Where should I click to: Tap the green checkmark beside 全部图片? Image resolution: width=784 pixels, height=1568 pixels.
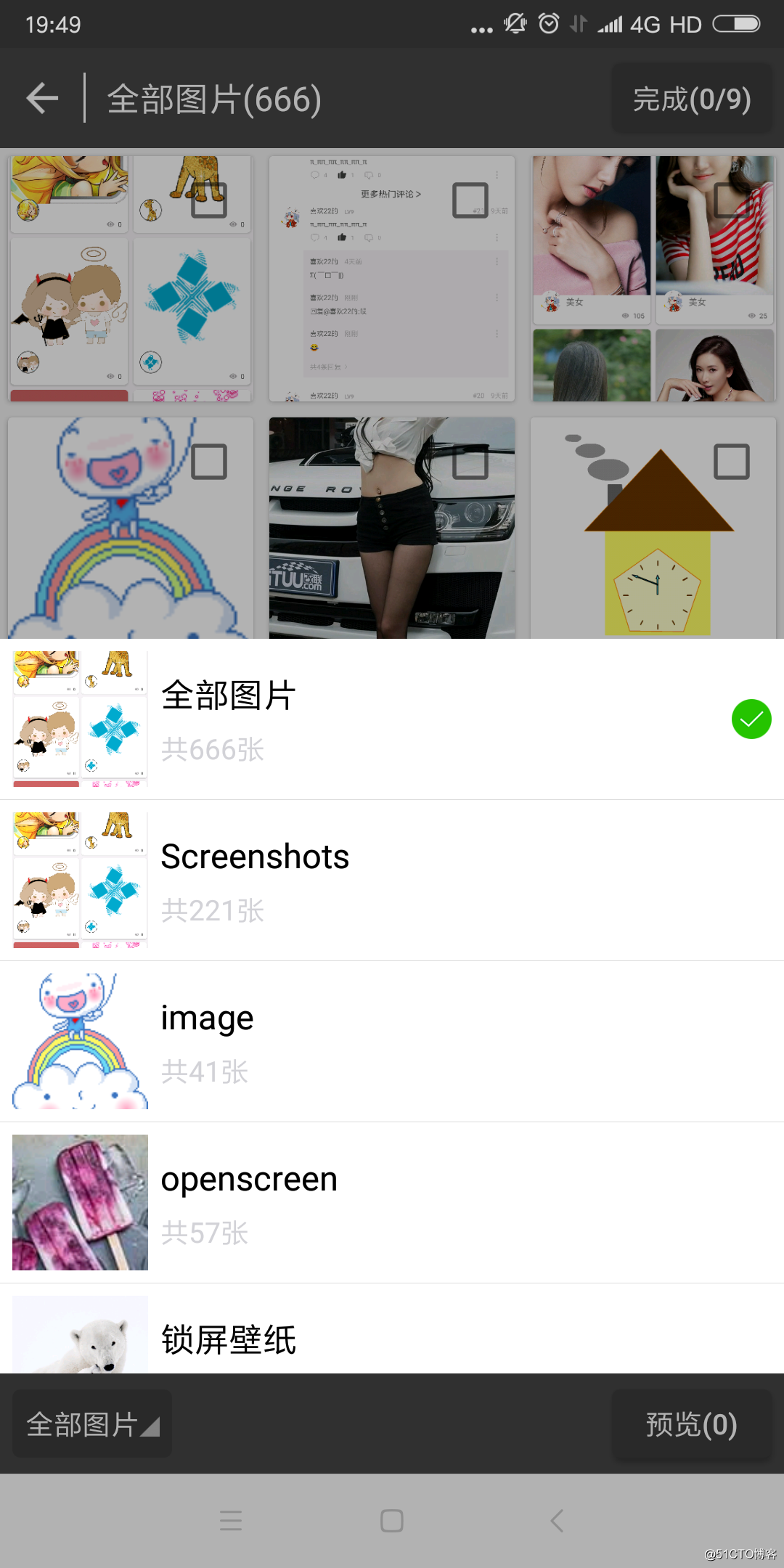coord(751,719)
